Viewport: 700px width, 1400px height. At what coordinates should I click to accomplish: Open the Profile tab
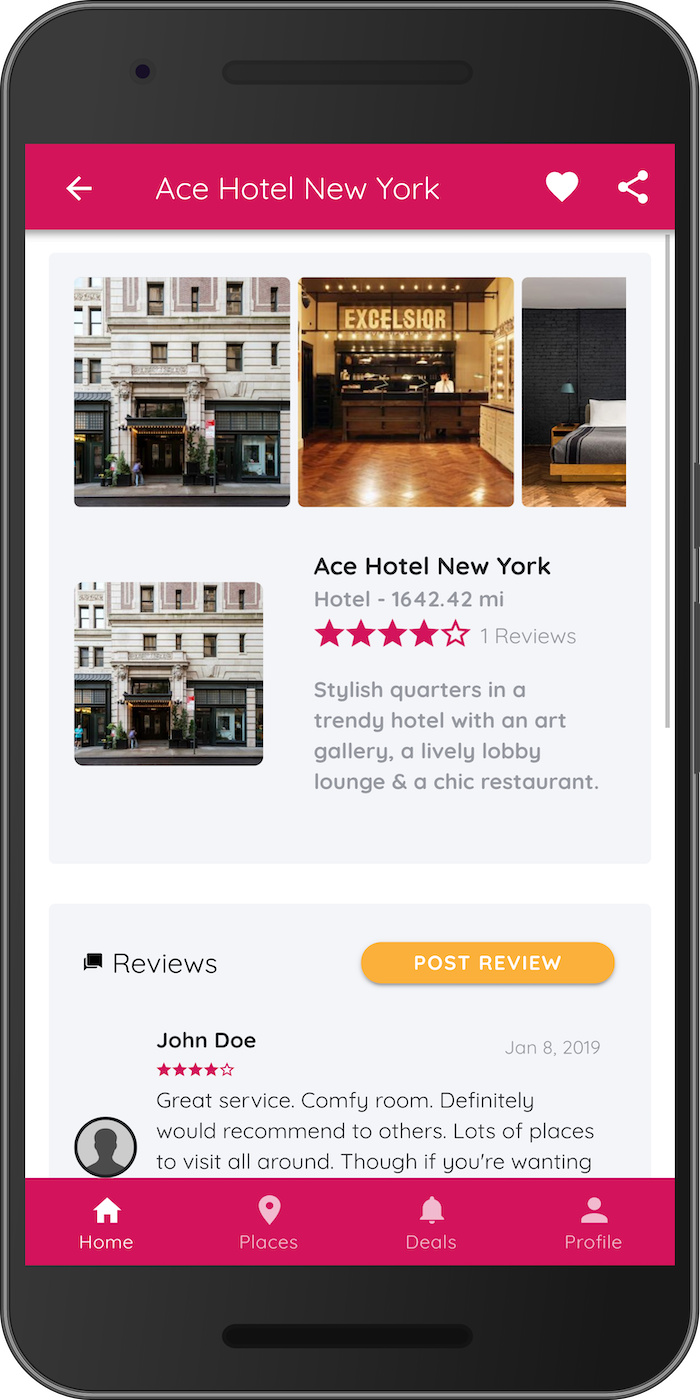[x=593, y=1223]
